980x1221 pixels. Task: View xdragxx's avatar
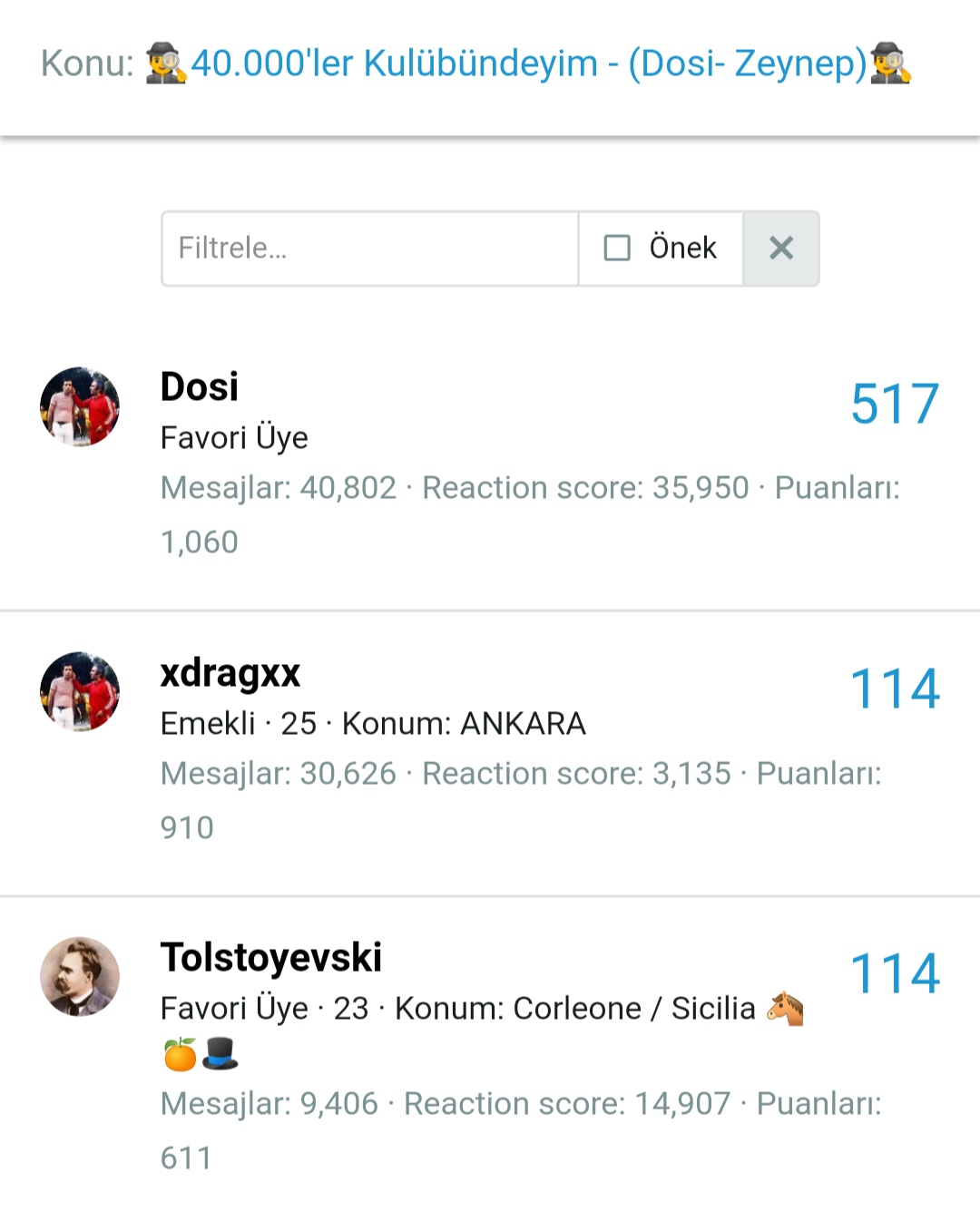coord(80,691)
